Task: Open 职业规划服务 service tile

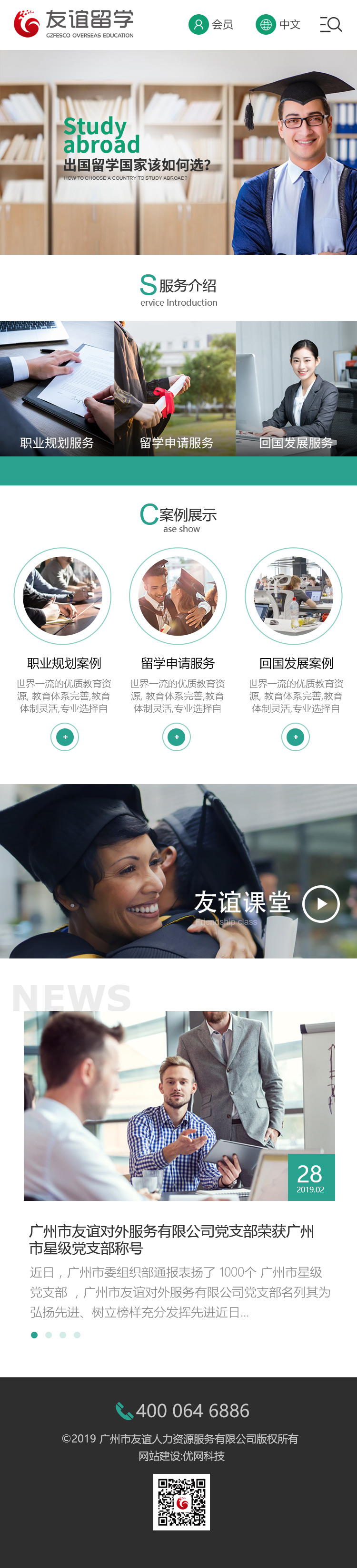Action: (57, 389)
